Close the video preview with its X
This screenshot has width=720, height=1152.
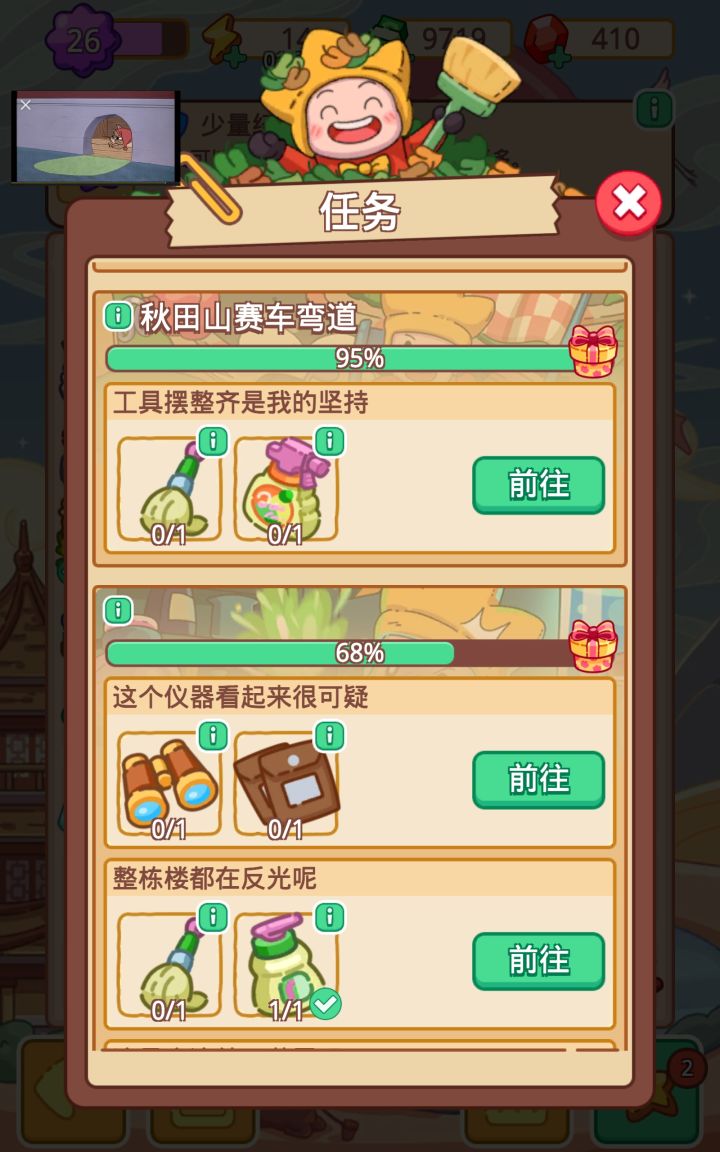(25, 103)
